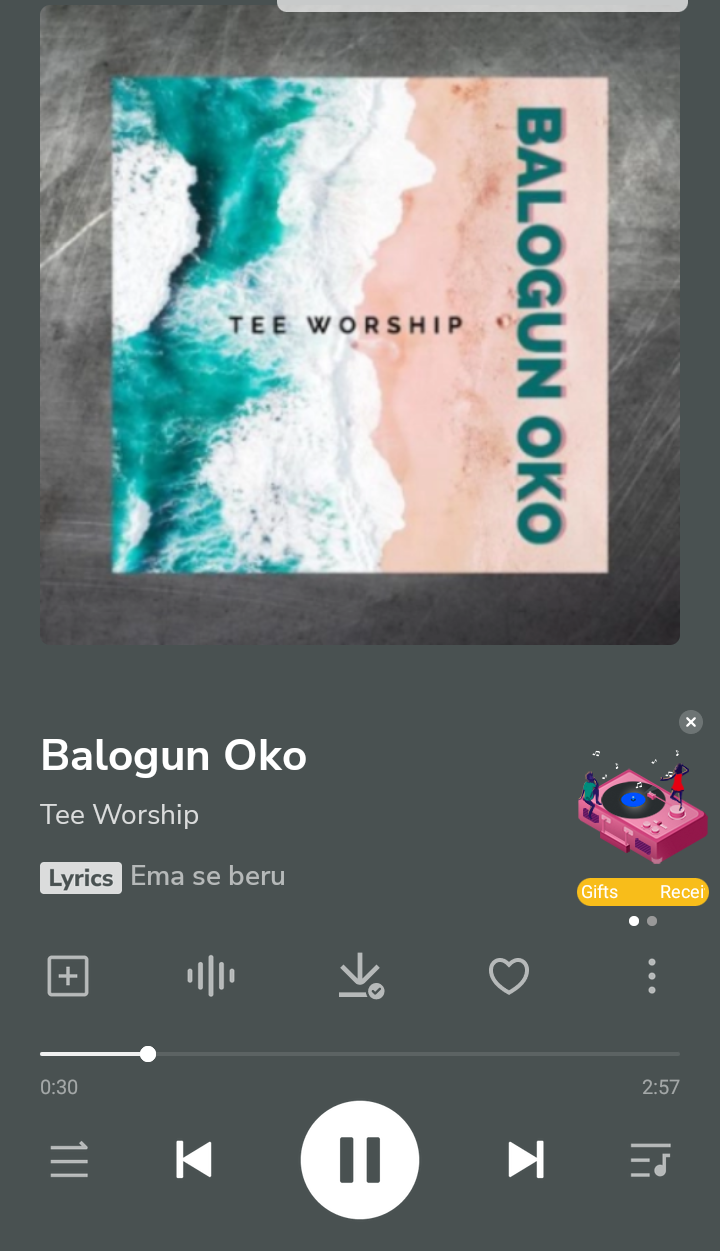Screen dimensions: 720x1251
Task: Go back to the previous track
Action: tap(194, 1159)
